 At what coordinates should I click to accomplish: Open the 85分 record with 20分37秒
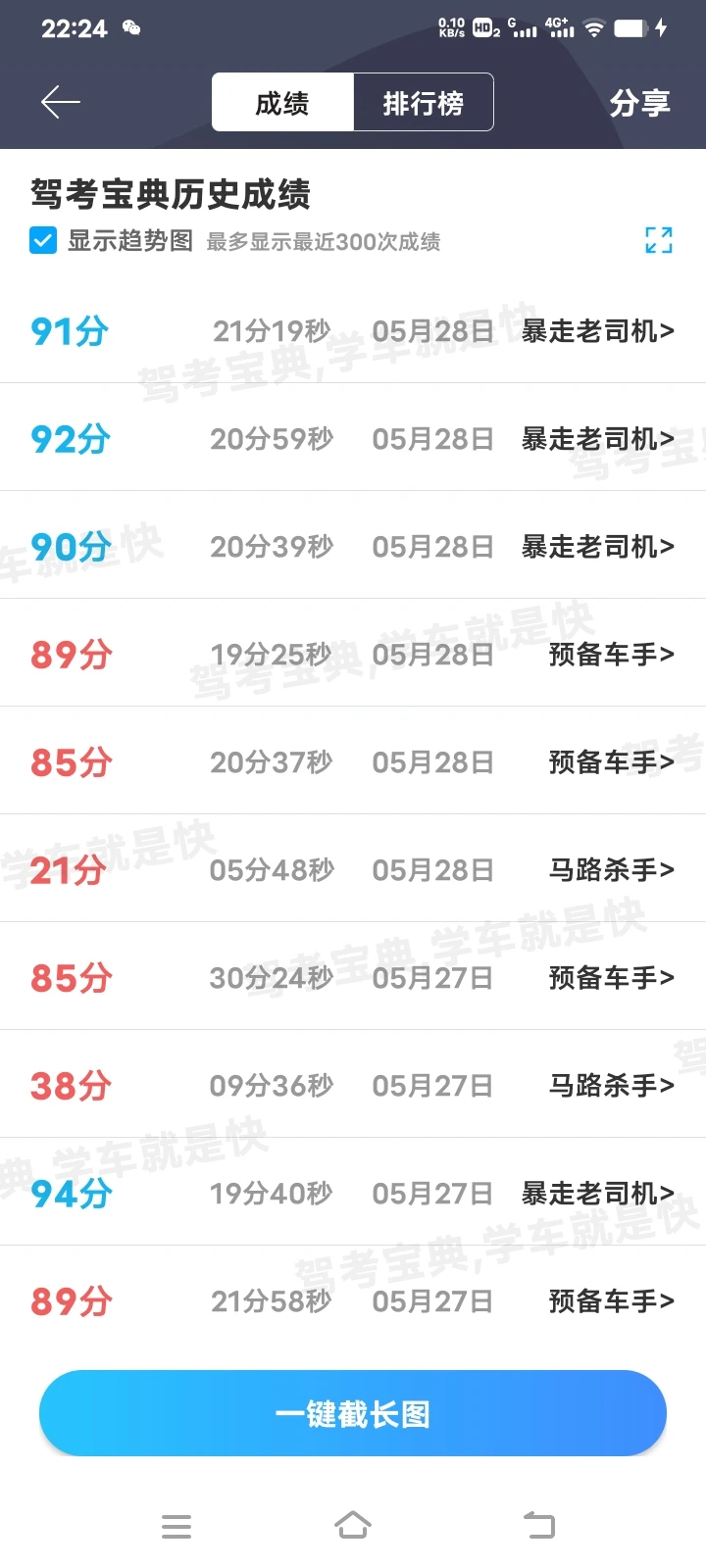tap(353, 760)
